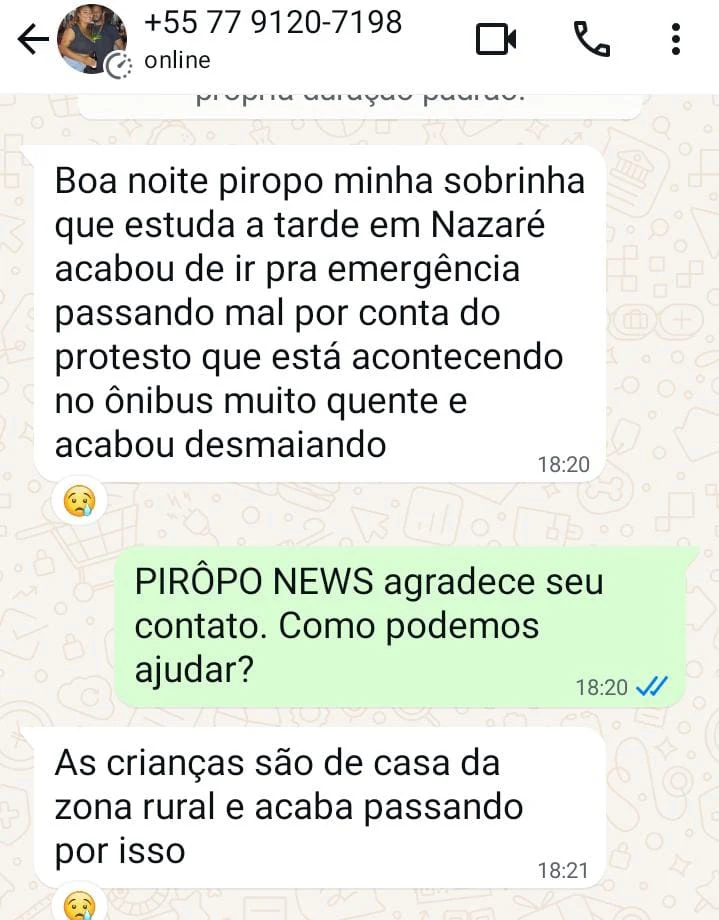Tap the crying reaction under the 18:20 message
The image size is (719, 920).
79,500
